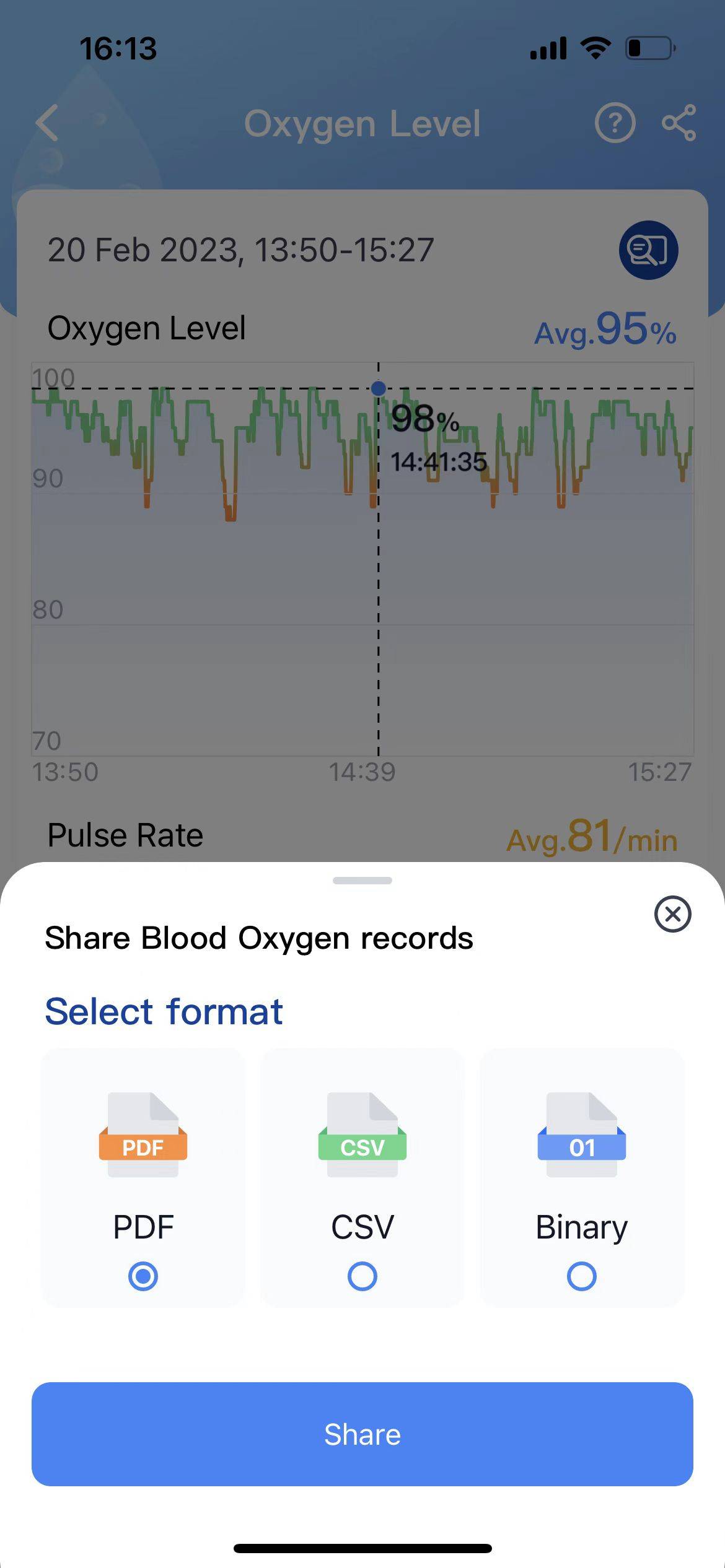Dismiss the share sheet with the X icon
725x1568 pixels.
[x=672, y=915]
